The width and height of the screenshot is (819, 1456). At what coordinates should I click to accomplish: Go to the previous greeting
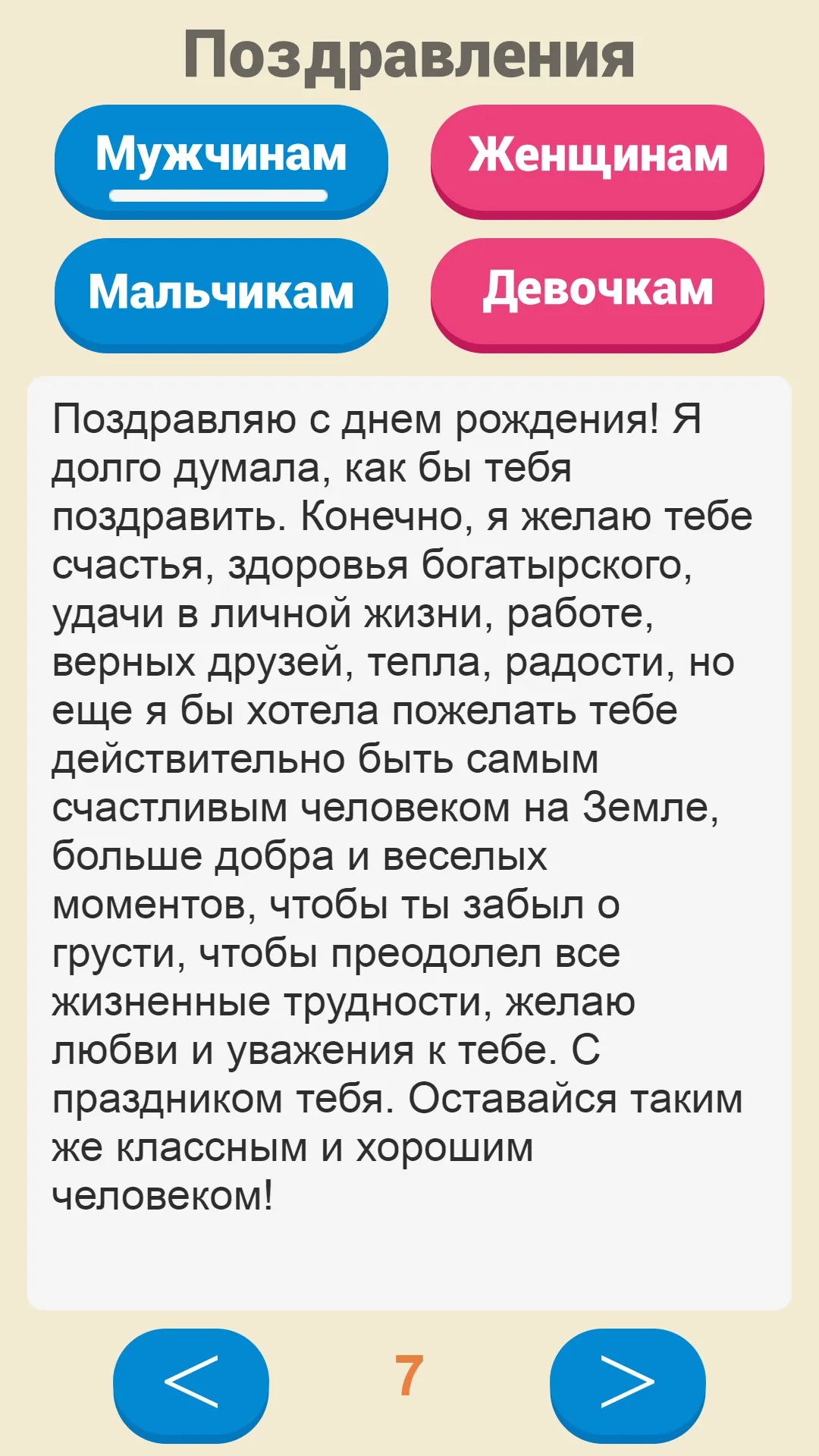click(x=191, y=1385)
